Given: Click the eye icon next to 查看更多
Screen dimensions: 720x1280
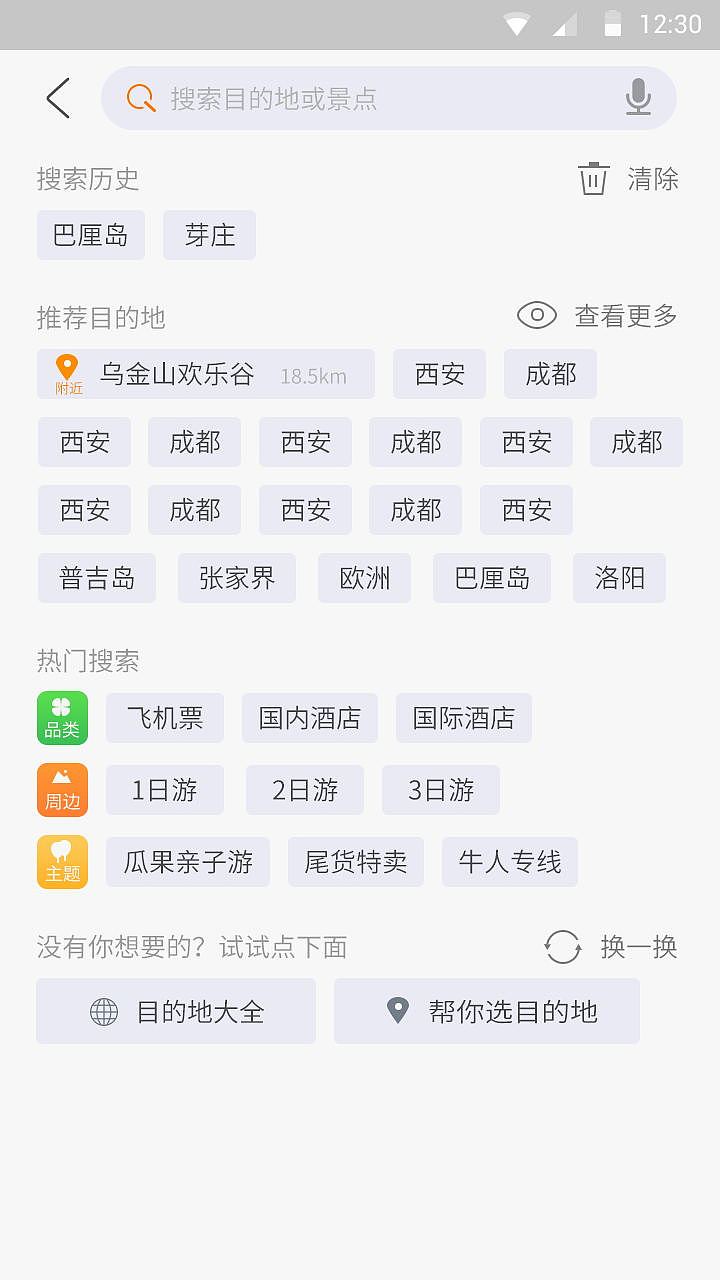Looking at the screenshot, I should click(x=536, y=314).
